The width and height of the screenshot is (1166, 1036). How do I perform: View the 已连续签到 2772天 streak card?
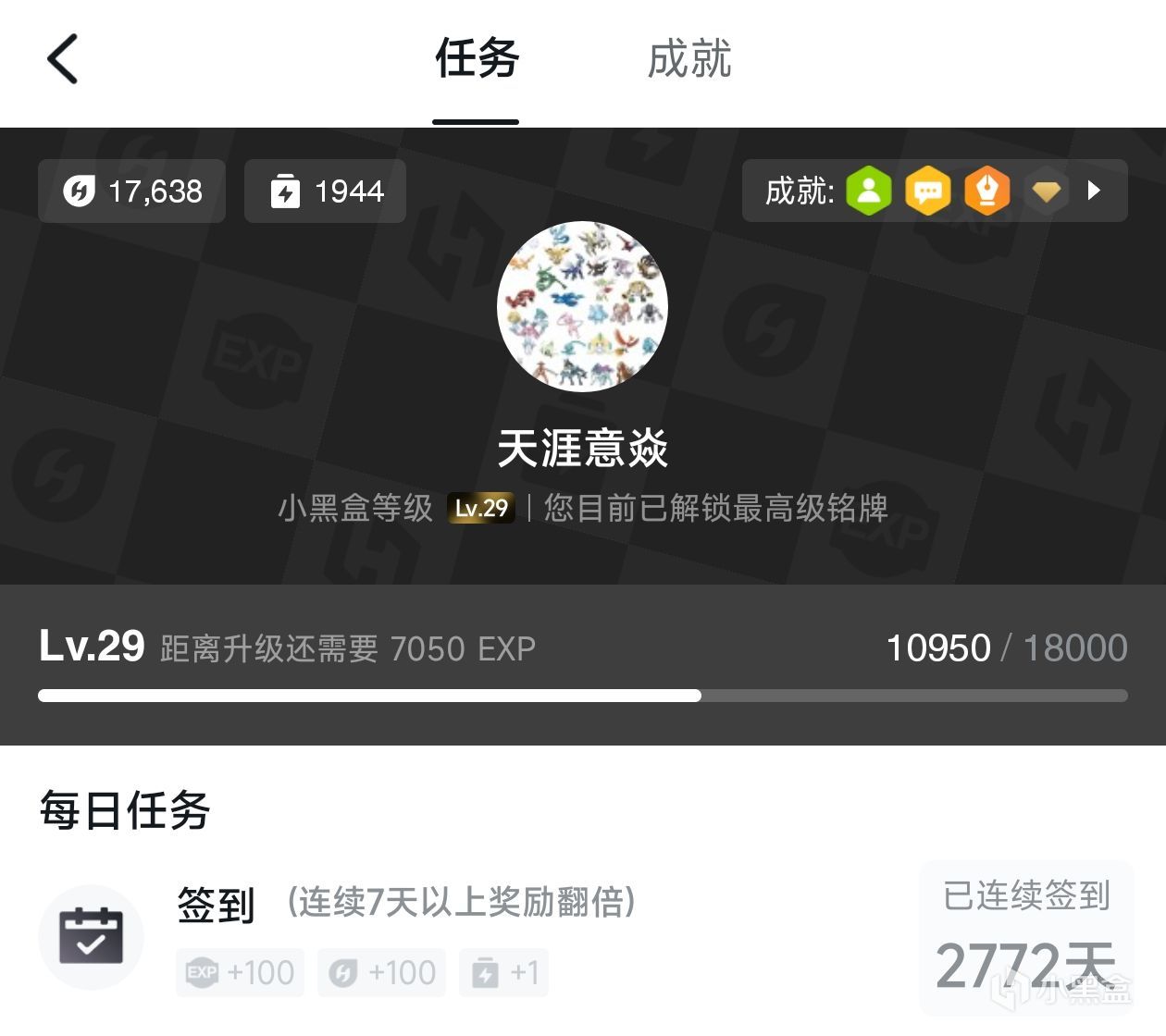[x=1025, y=936]
